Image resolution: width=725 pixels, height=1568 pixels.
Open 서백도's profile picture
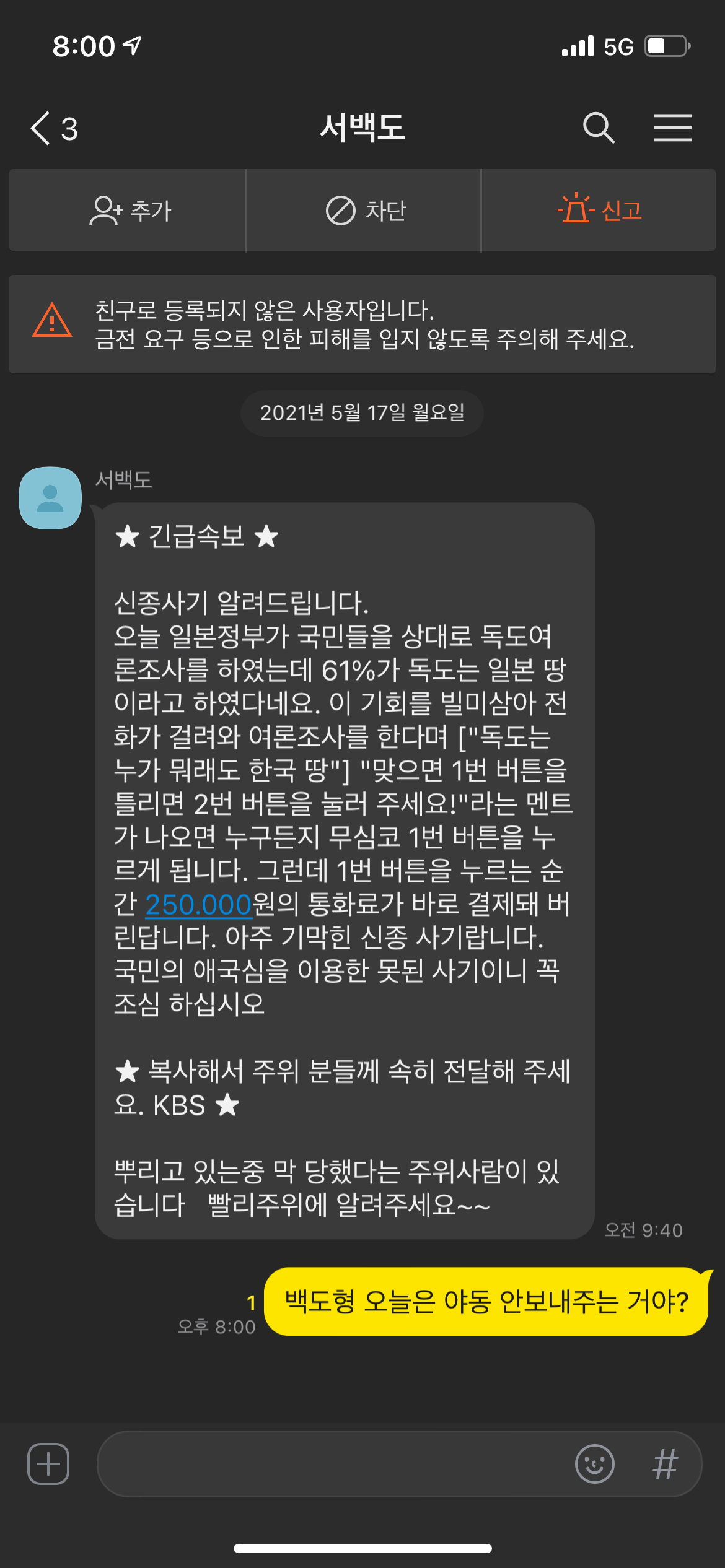click(x=50, y=498)
